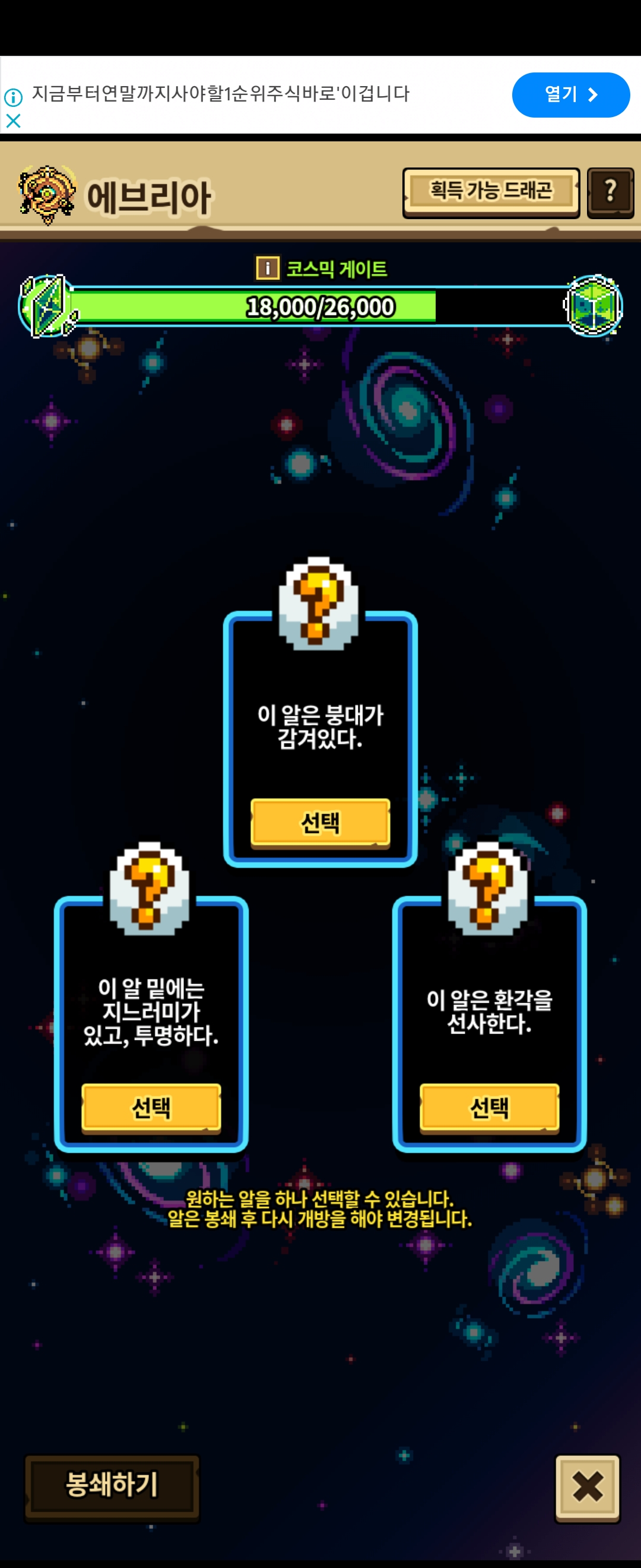Screen dimensions: 641x1568
Task: Tap the info icon beside 코스믹 게이트
Action: (268, 268)
